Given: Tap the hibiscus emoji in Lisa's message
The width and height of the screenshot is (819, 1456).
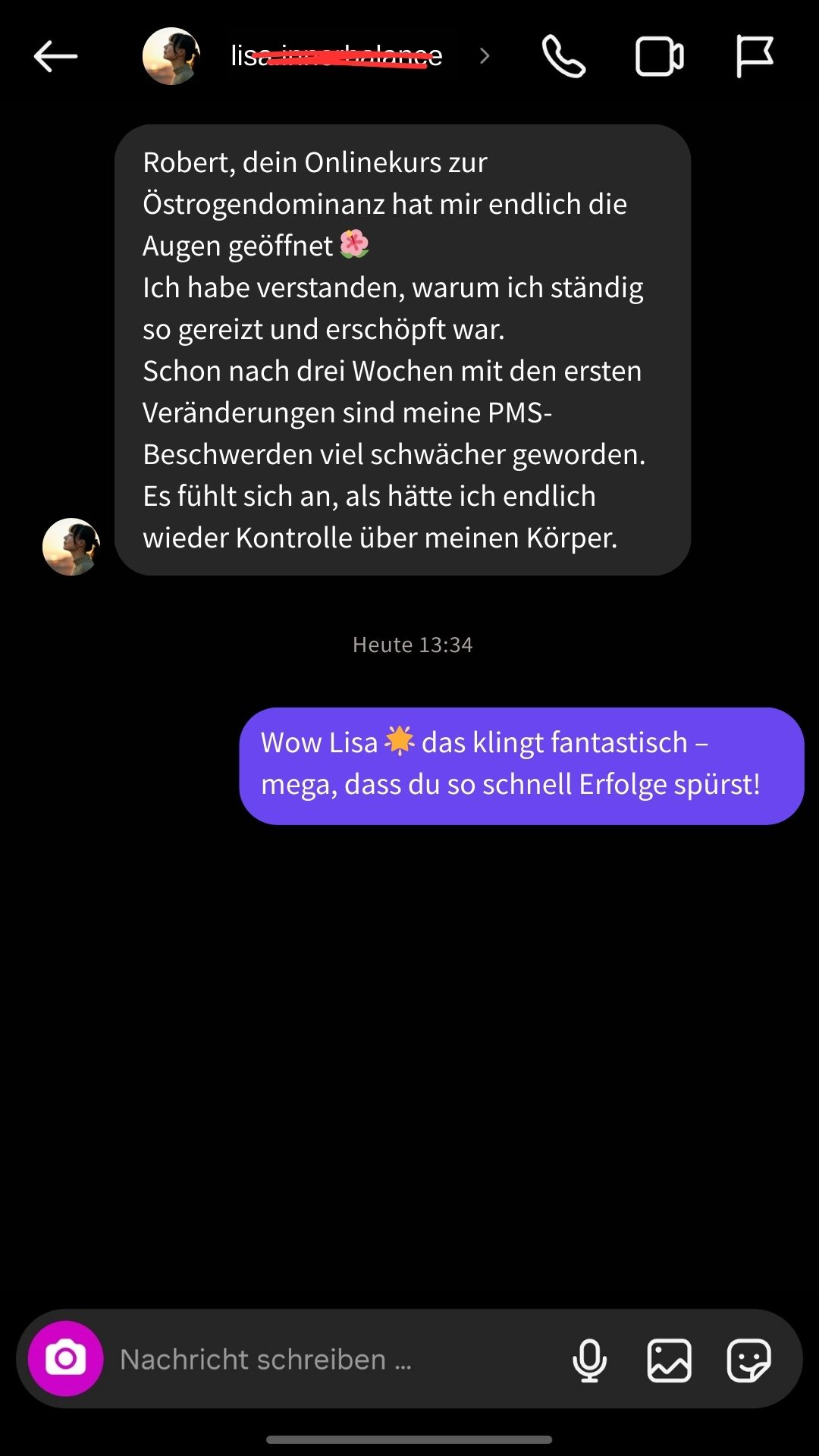Looking at the screenshot, I should [x=353, y=245].
